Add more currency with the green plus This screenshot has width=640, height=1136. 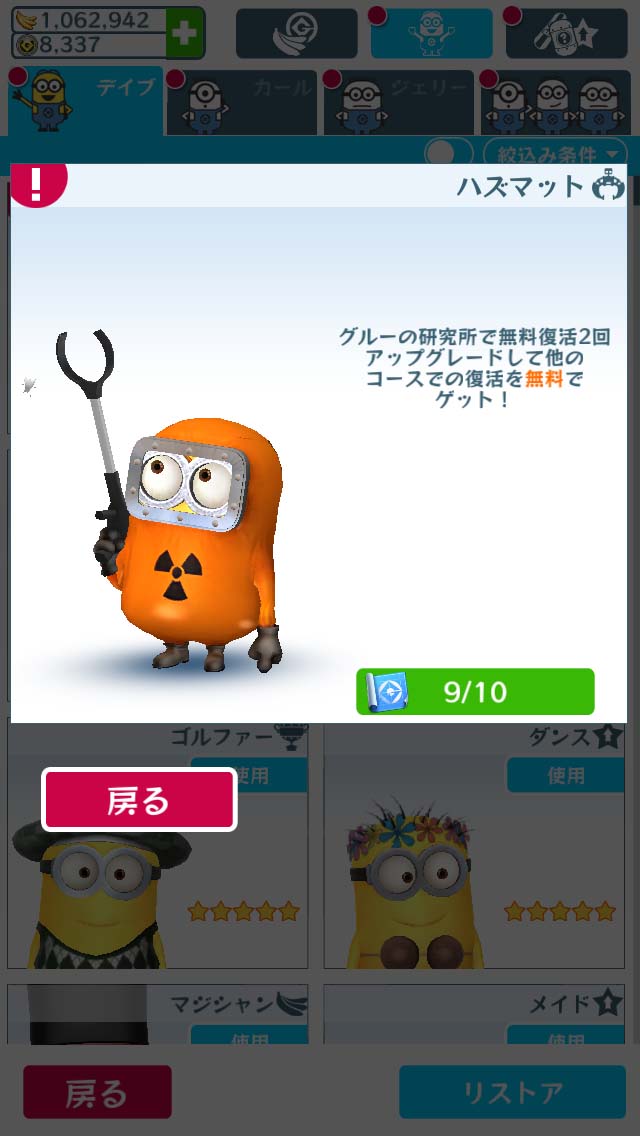[x=185, y=33]
